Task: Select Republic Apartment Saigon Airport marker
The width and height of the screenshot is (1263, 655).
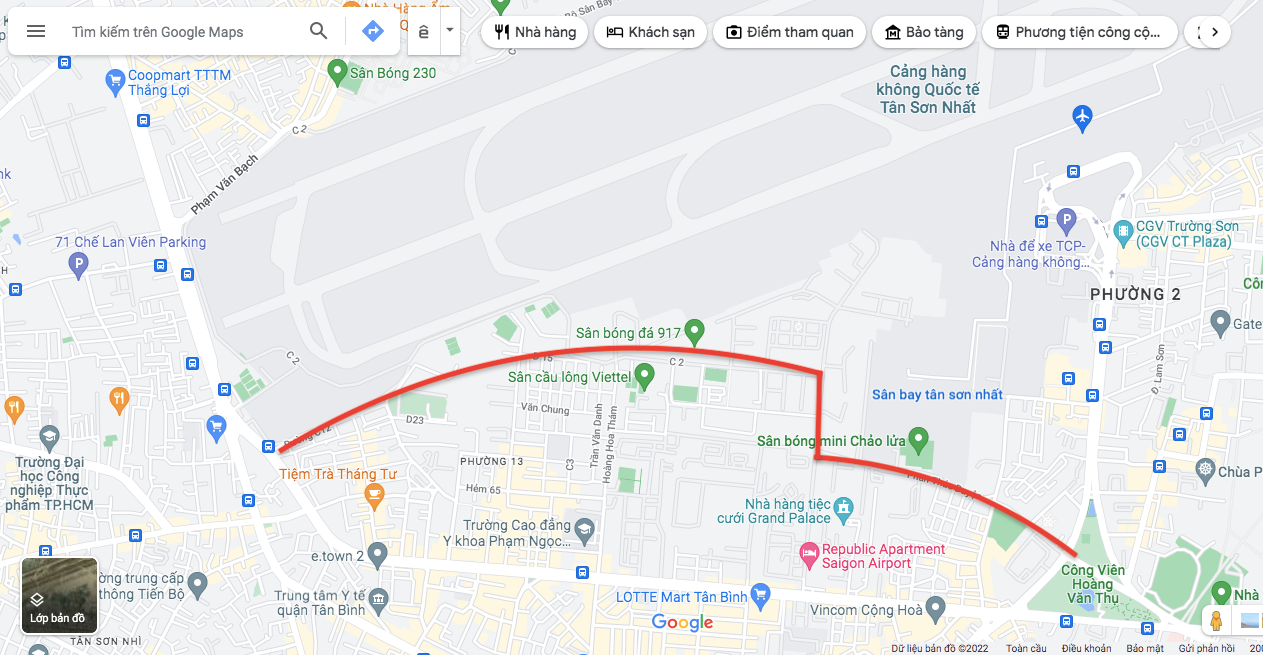Action: click(x=808, y=551)
